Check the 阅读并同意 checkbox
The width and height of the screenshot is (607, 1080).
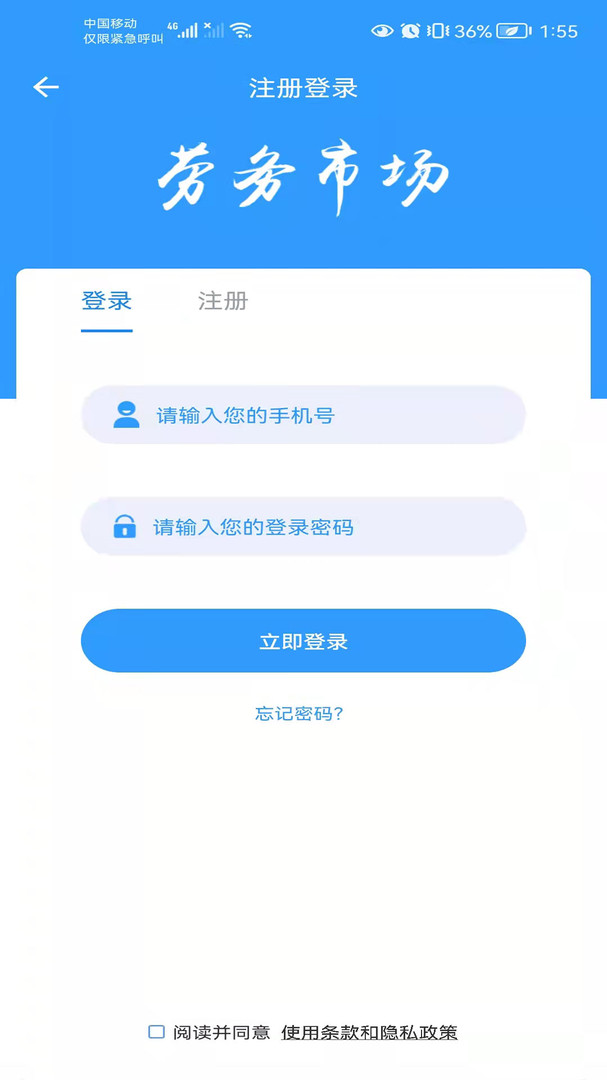pos(156,1032)
